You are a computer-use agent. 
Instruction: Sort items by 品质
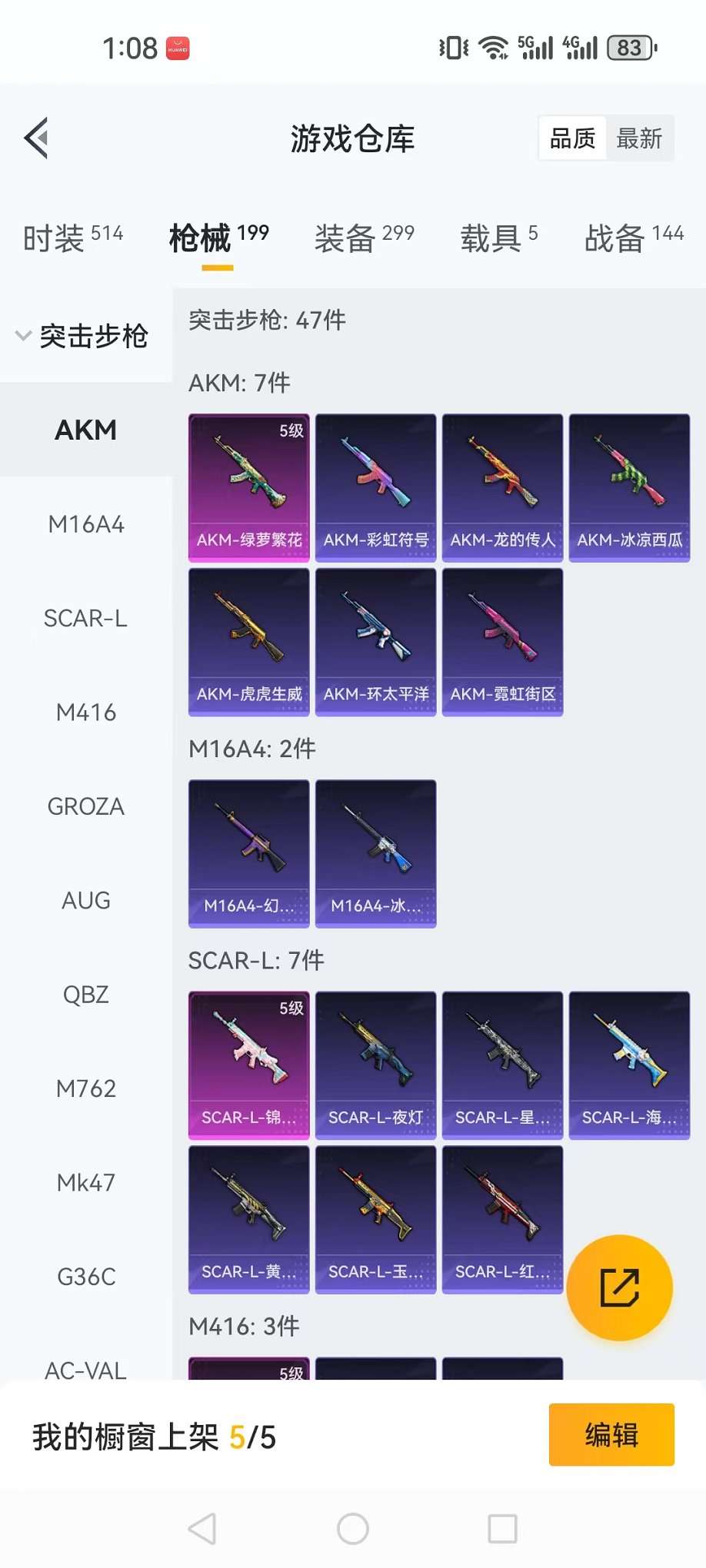pyautogui.click(x=572, y=138)
